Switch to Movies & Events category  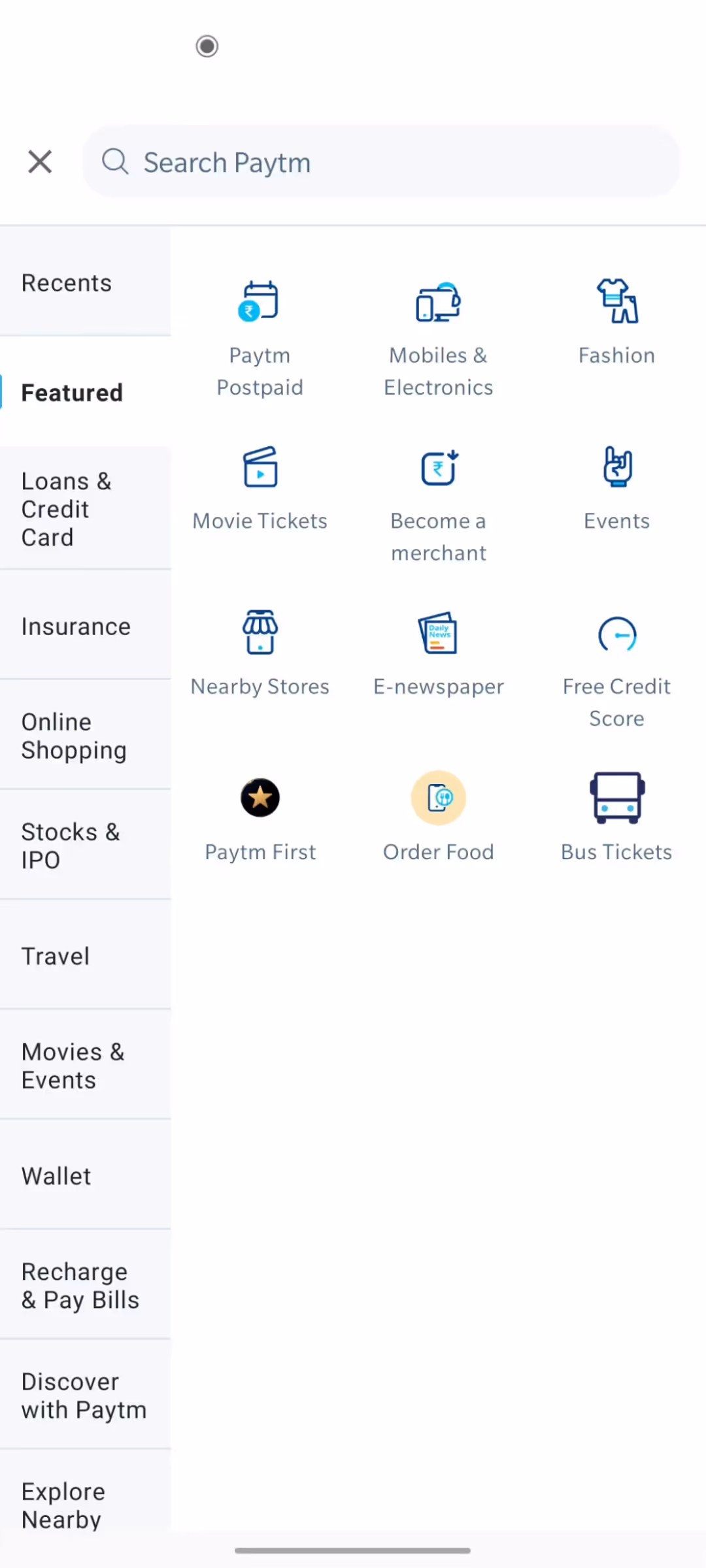click(x=86, y=1066)
